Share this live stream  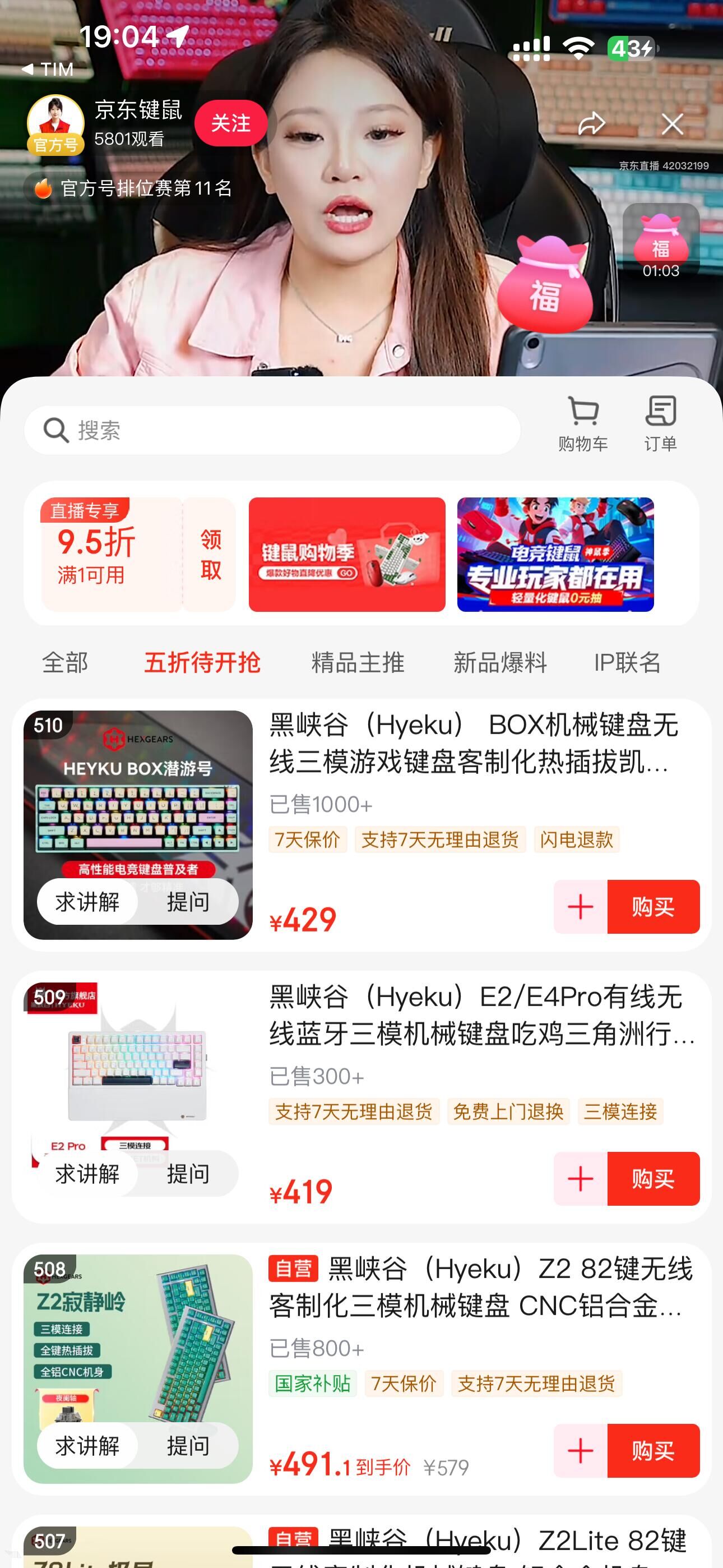tap(591, 123)
